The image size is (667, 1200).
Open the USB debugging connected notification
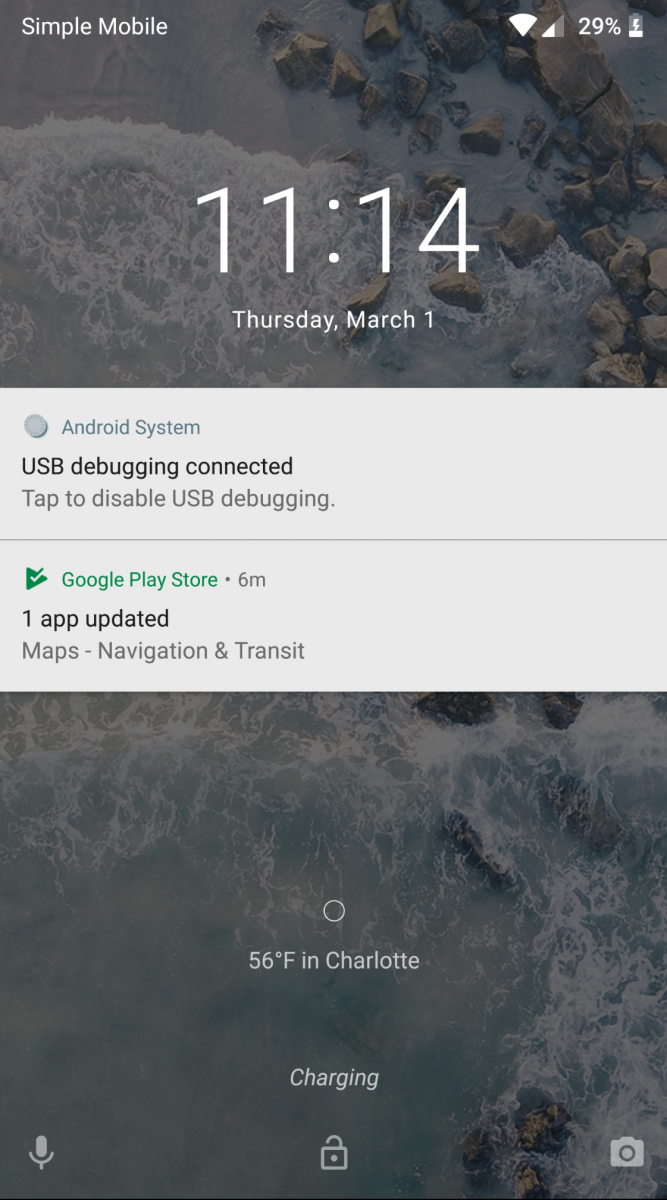(333, 464)
